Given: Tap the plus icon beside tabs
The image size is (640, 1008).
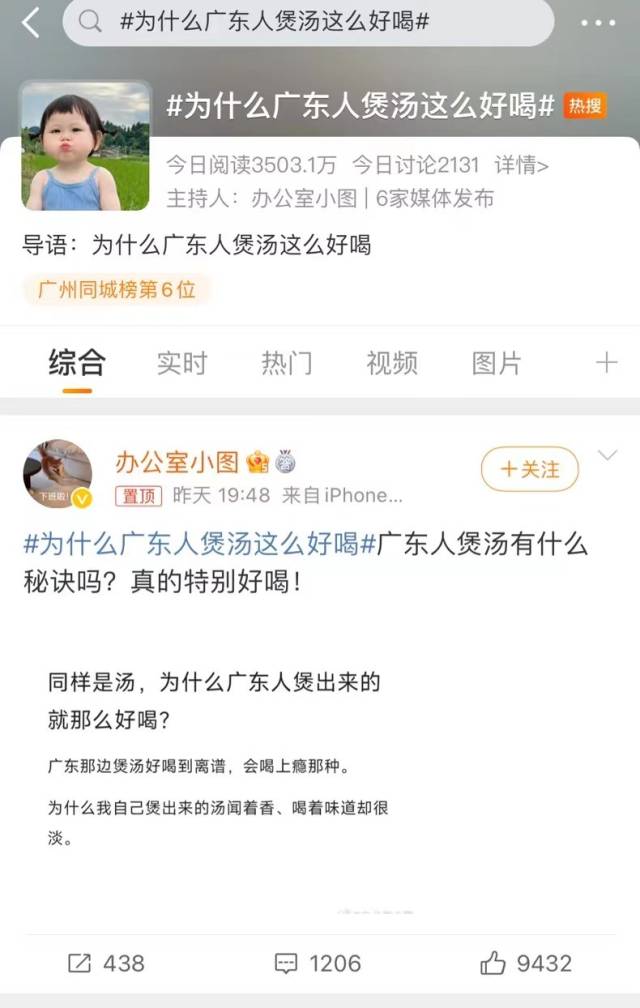Looking at the screenshot, I should pos(606,363).
